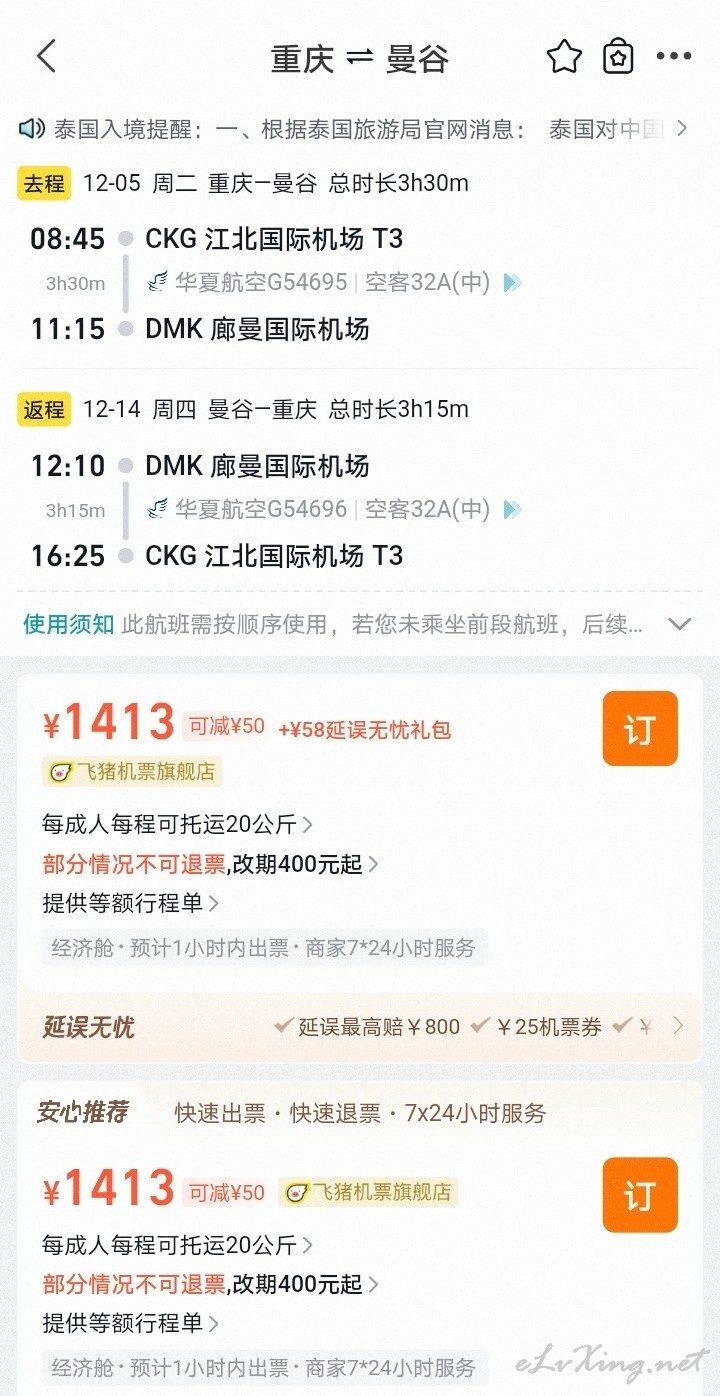Screen dimensions: 720x1396
Task: Open the 泰国入境提醒 notice
Action: [x=354, y=128]
